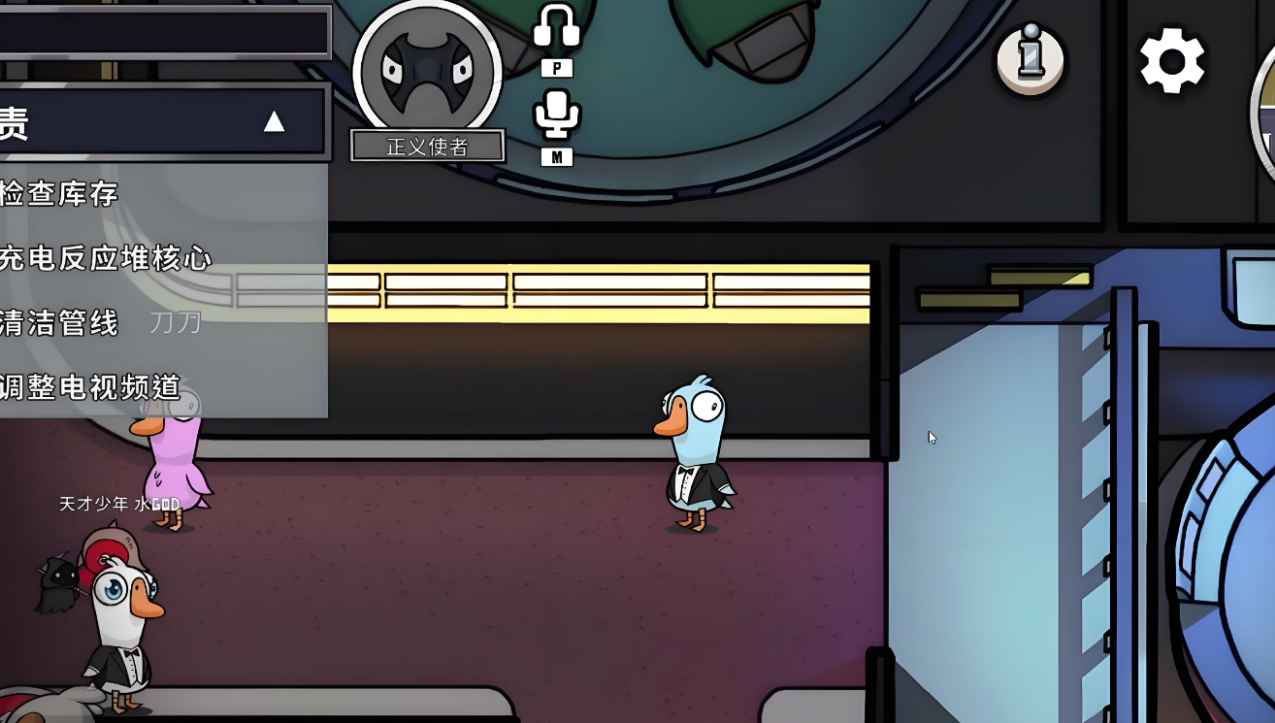
Task: Collapse the task list arrow
Action: 273,122
